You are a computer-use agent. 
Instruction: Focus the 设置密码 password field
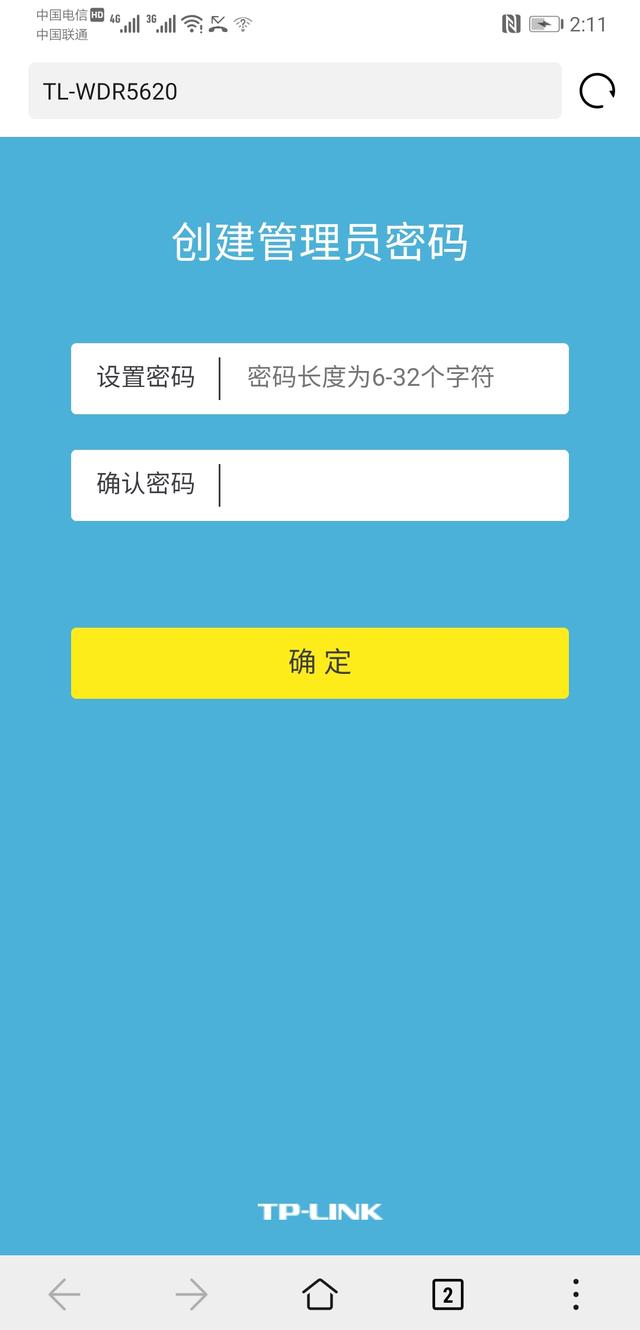tap(392, 378)
